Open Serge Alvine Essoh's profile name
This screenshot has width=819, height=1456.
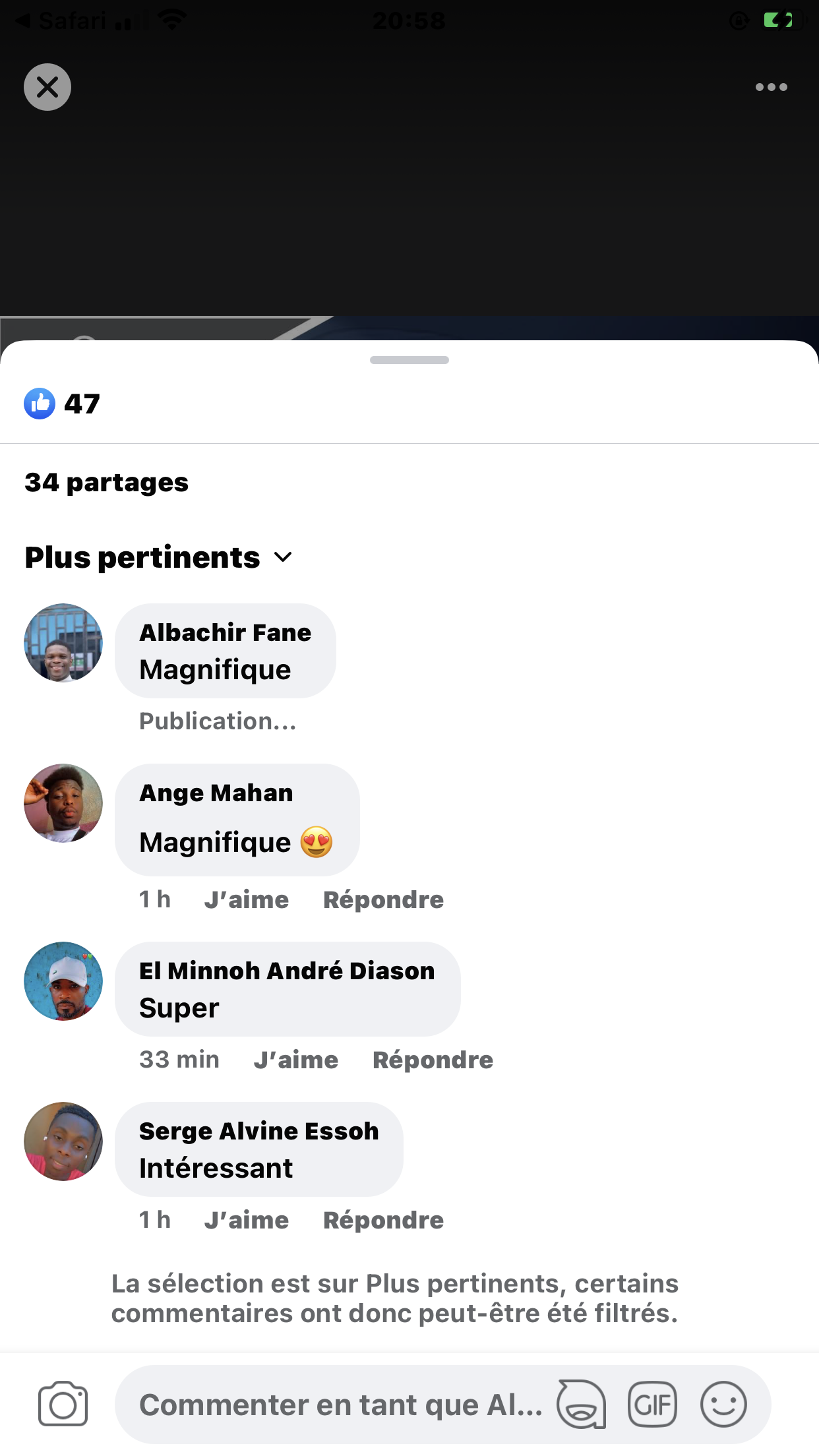tap(258, 1132)
